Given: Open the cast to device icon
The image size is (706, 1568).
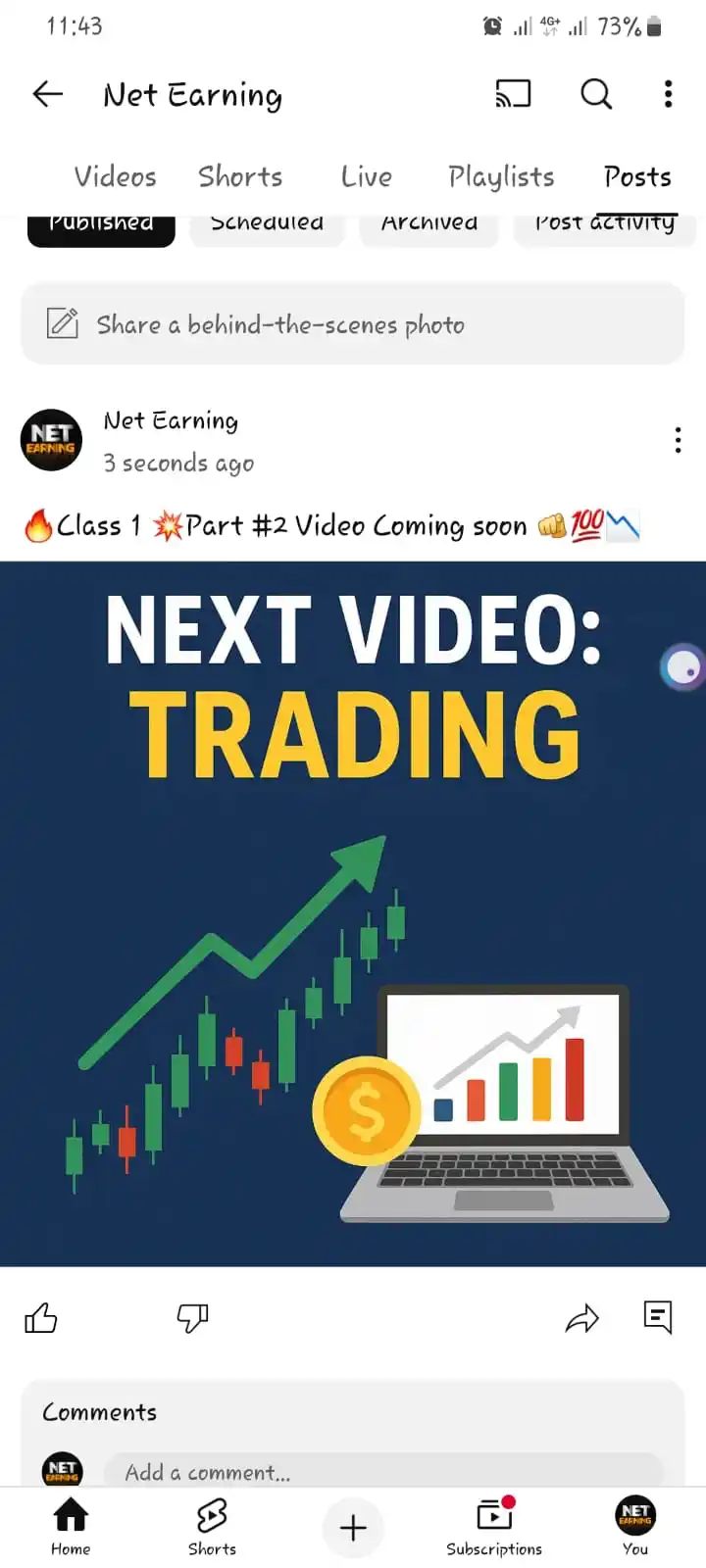Looking at the screenshot, I should pos(513,94).
